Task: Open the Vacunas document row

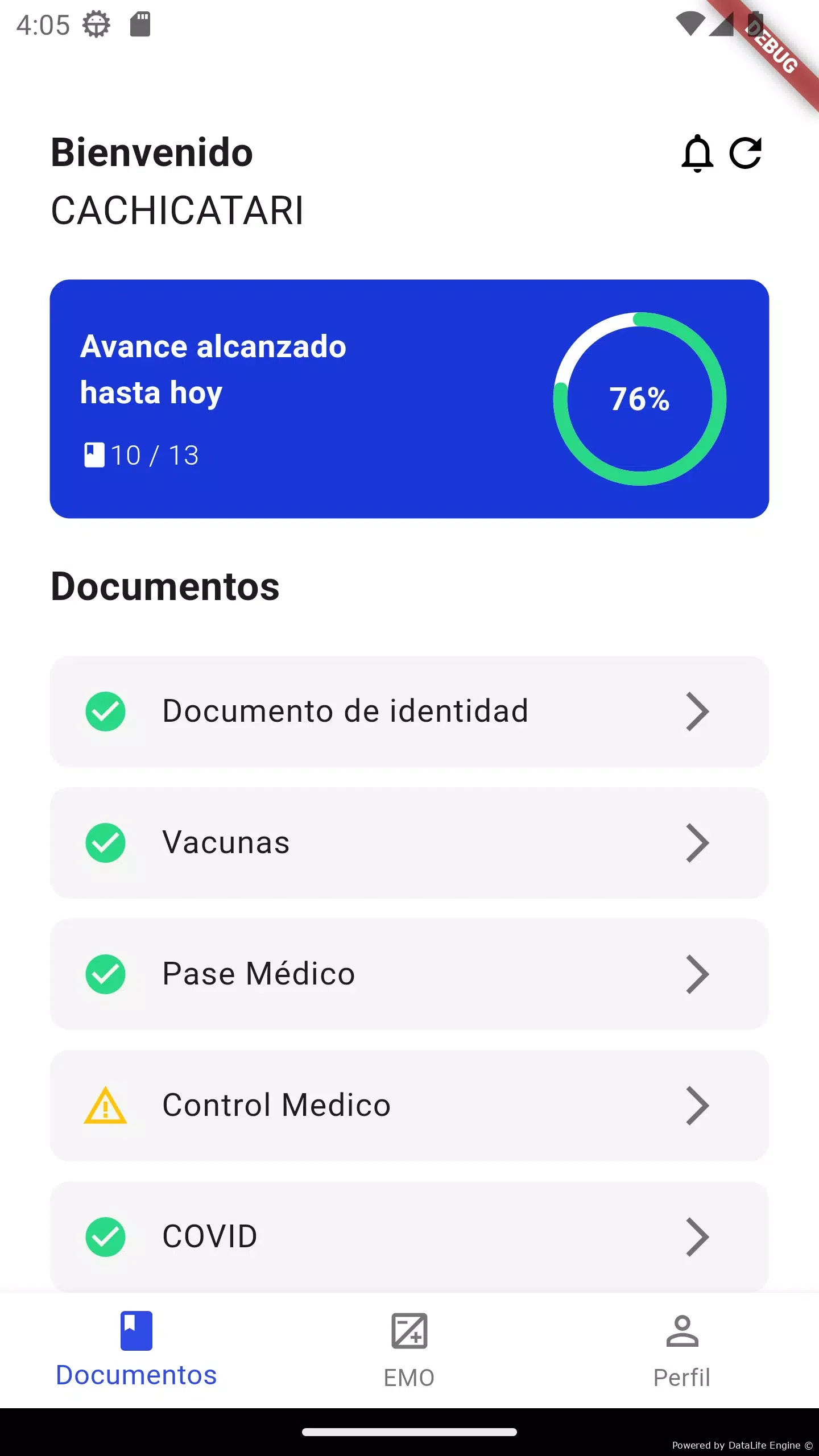Action: click(x=409, y=843)
